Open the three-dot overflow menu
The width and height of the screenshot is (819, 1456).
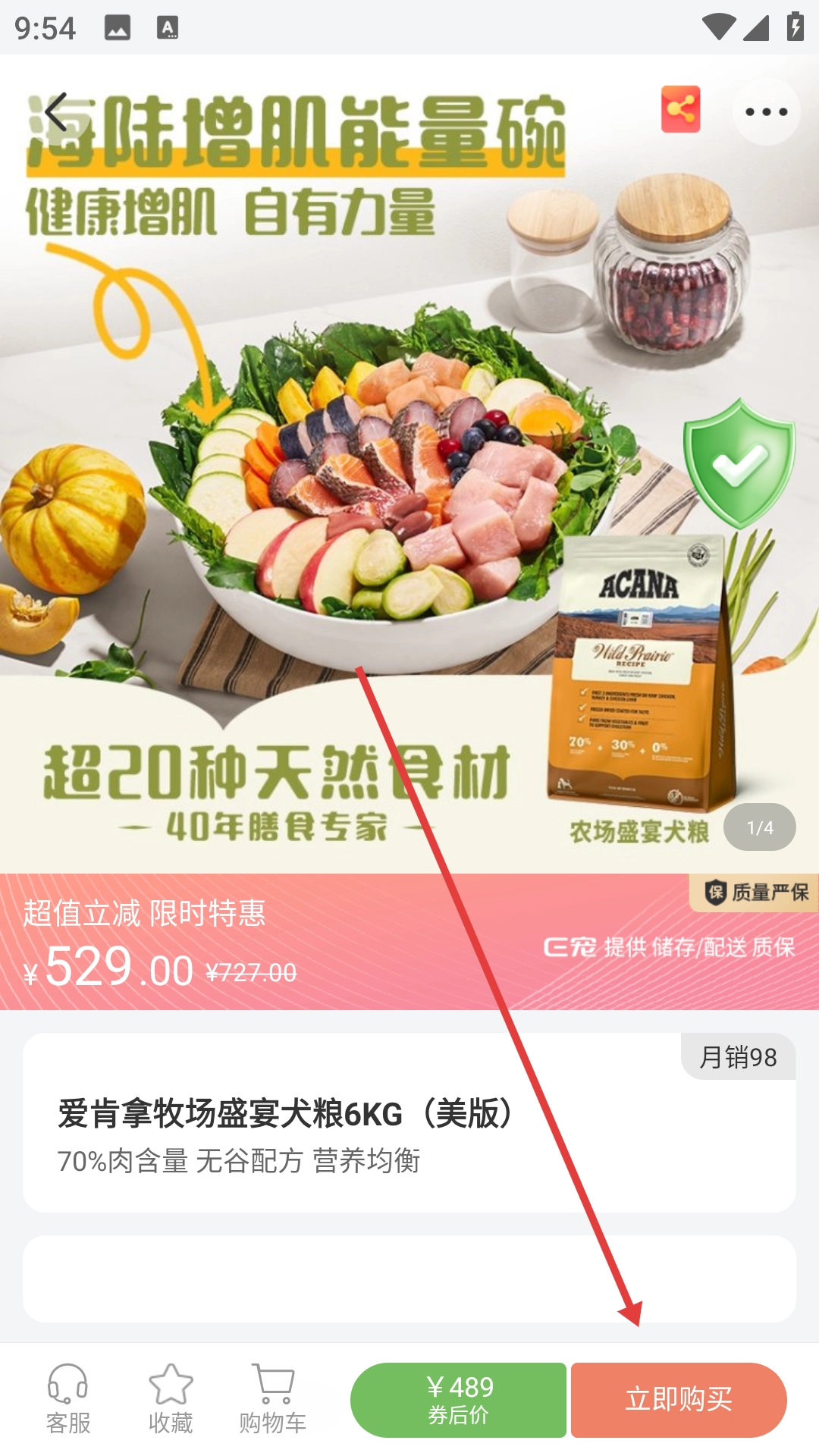point(766,112)
